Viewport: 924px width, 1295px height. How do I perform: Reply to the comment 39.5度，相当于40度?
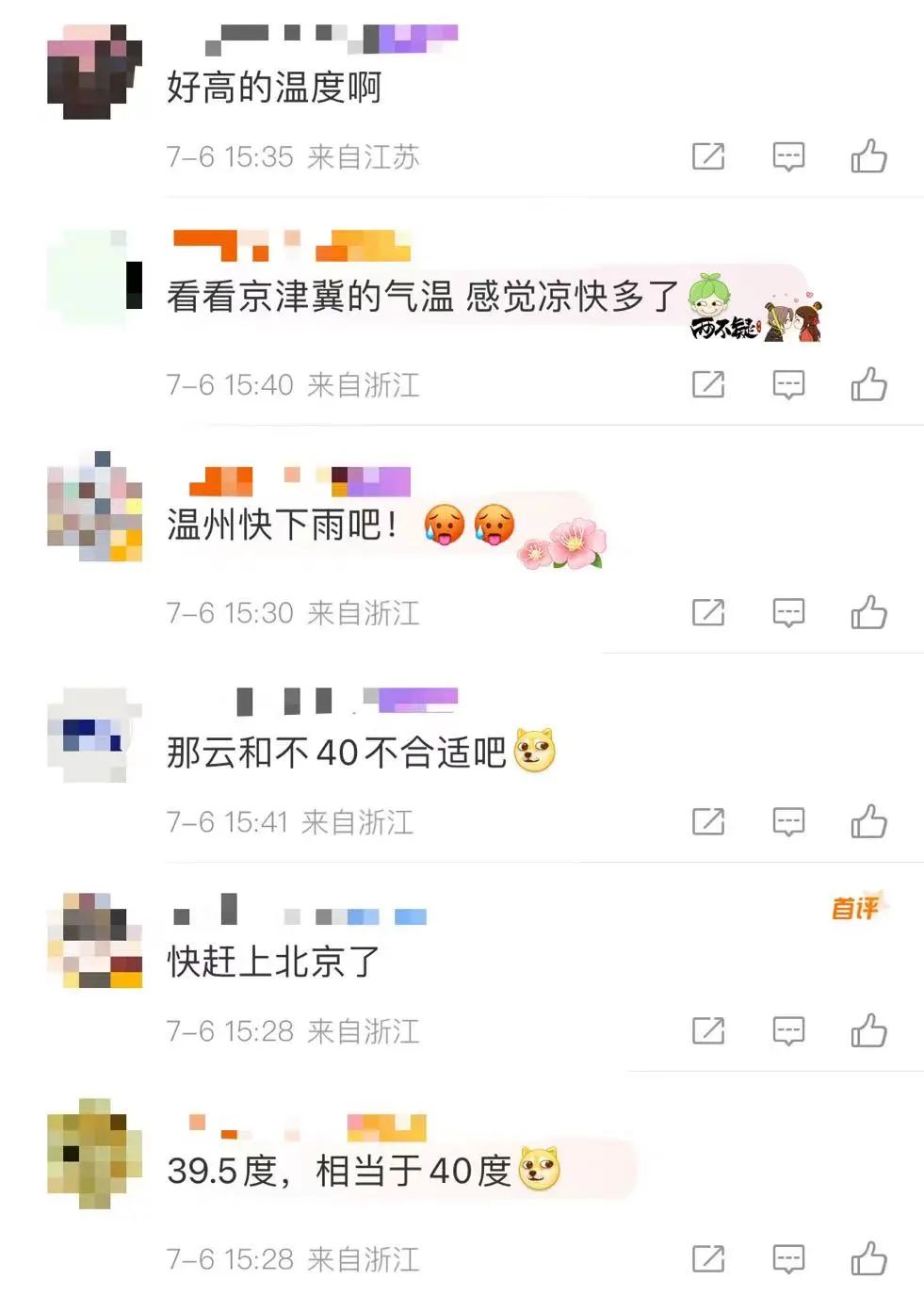[788, 1258]
